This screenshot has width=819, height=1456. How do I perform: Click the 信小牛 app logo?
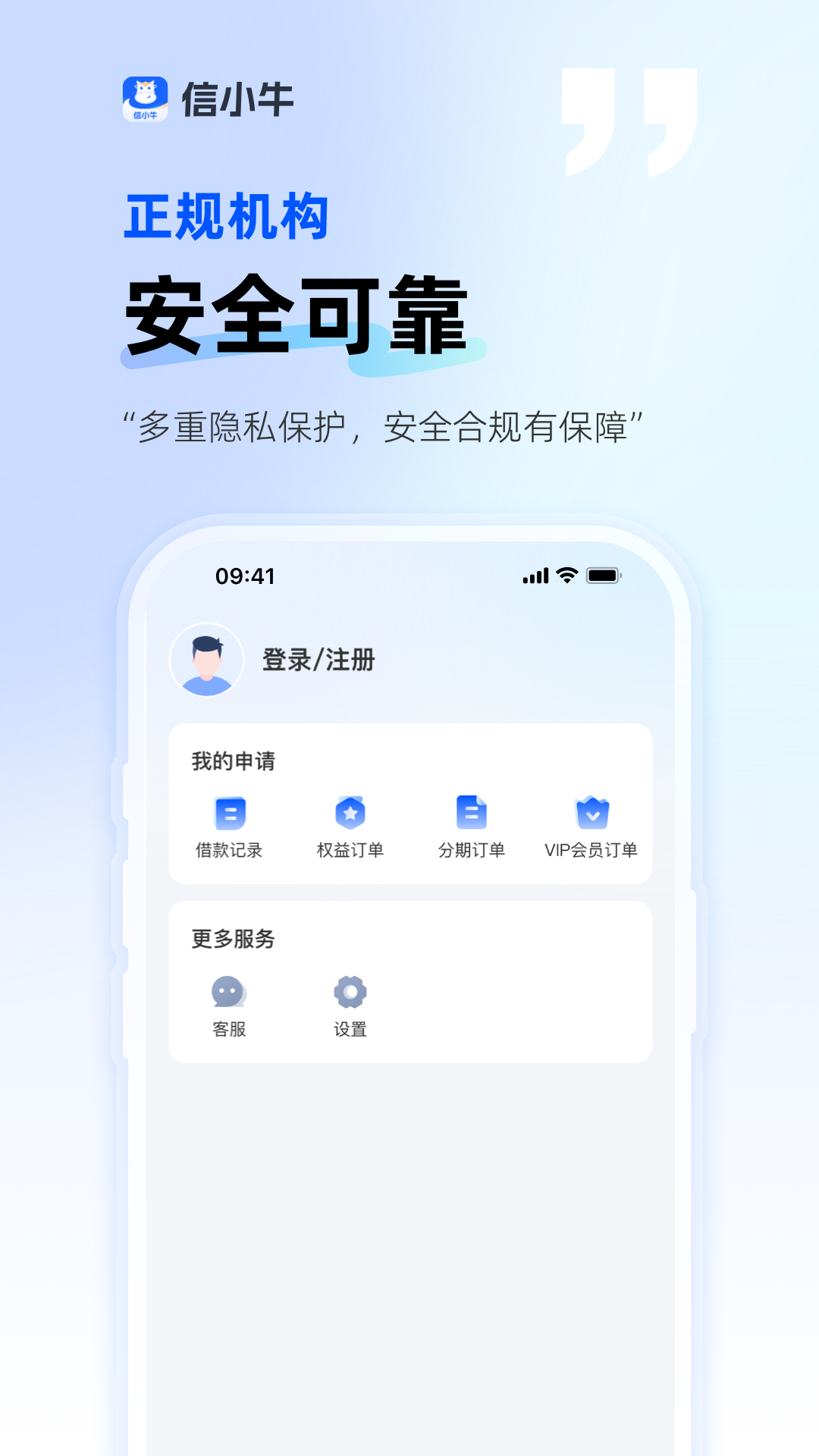(x=146, y=97)
